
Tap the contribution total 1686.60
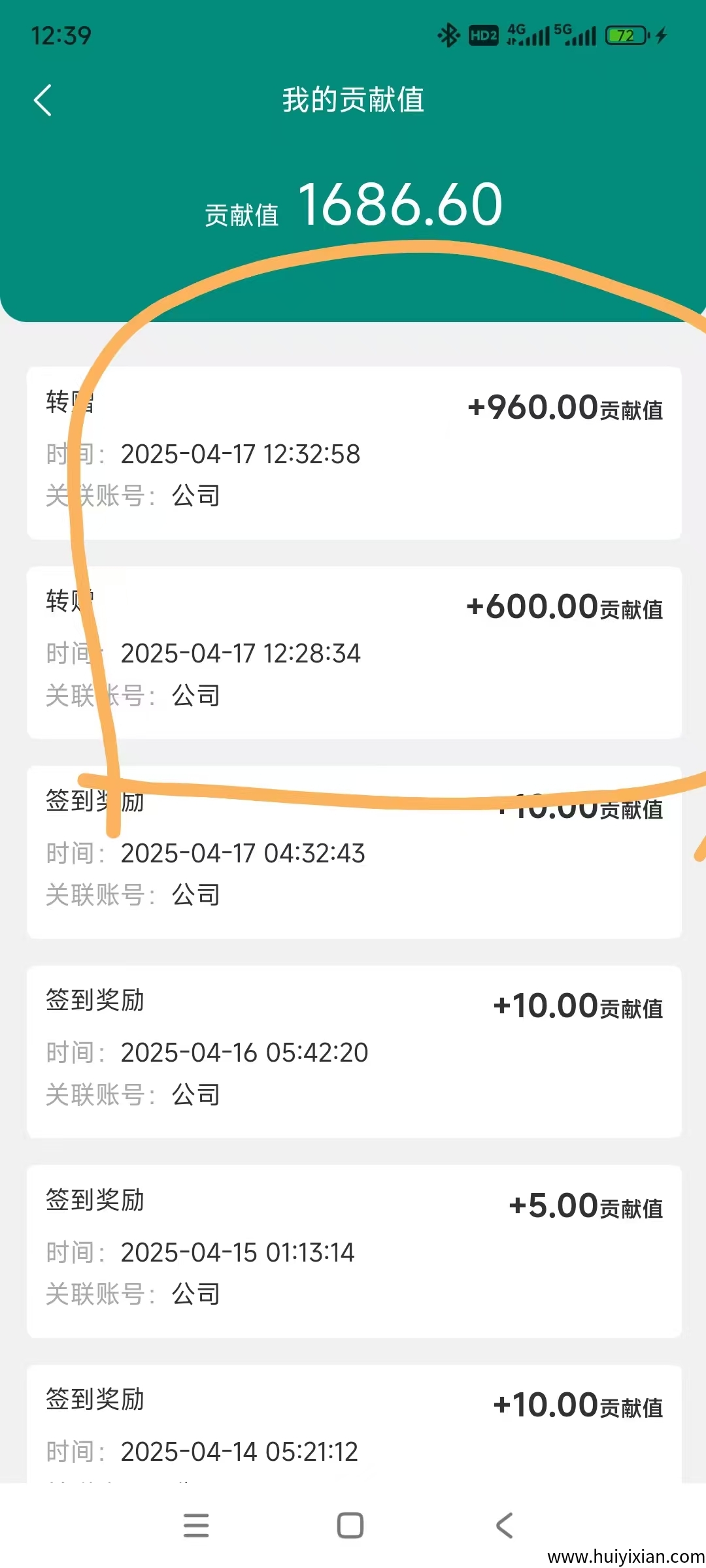pyautogui.click(x=402, y=204)
